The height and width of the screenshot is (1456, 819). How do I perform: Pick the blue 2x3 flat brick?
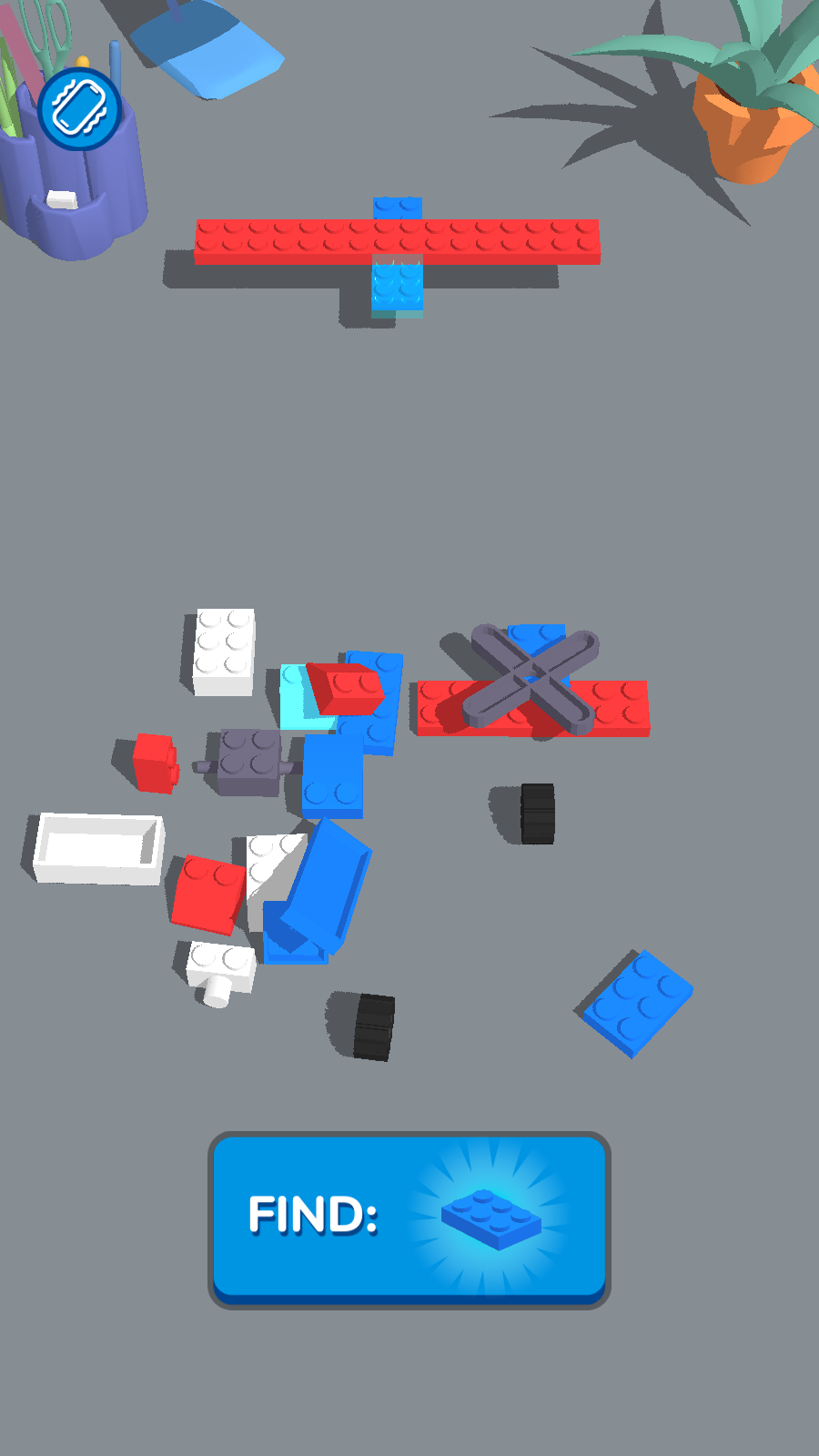pyautogui.click(x=638, y=1002)
